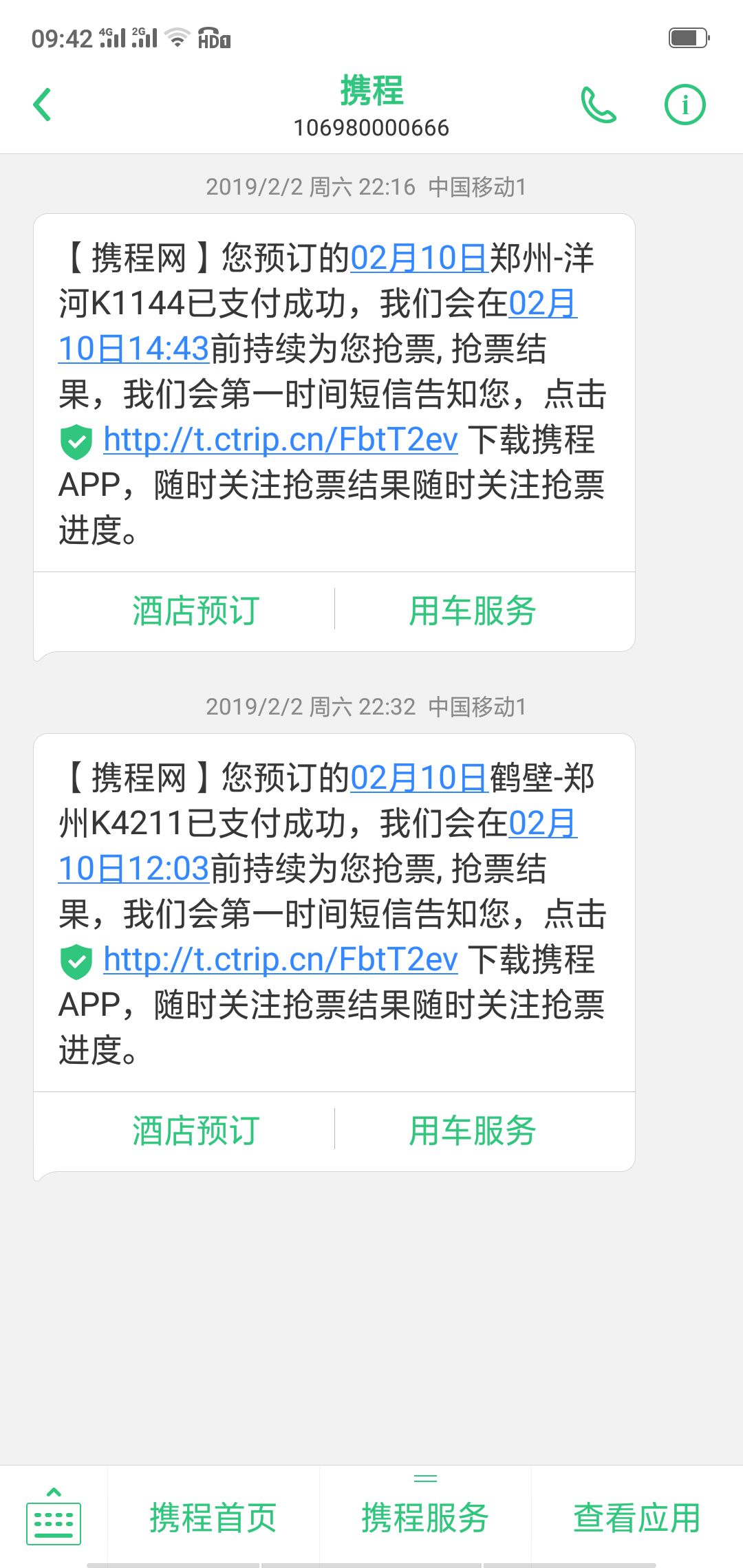Open 查看应用
The height and width of the screenshot is (1568, 743).
click(x=636, y=1518)
